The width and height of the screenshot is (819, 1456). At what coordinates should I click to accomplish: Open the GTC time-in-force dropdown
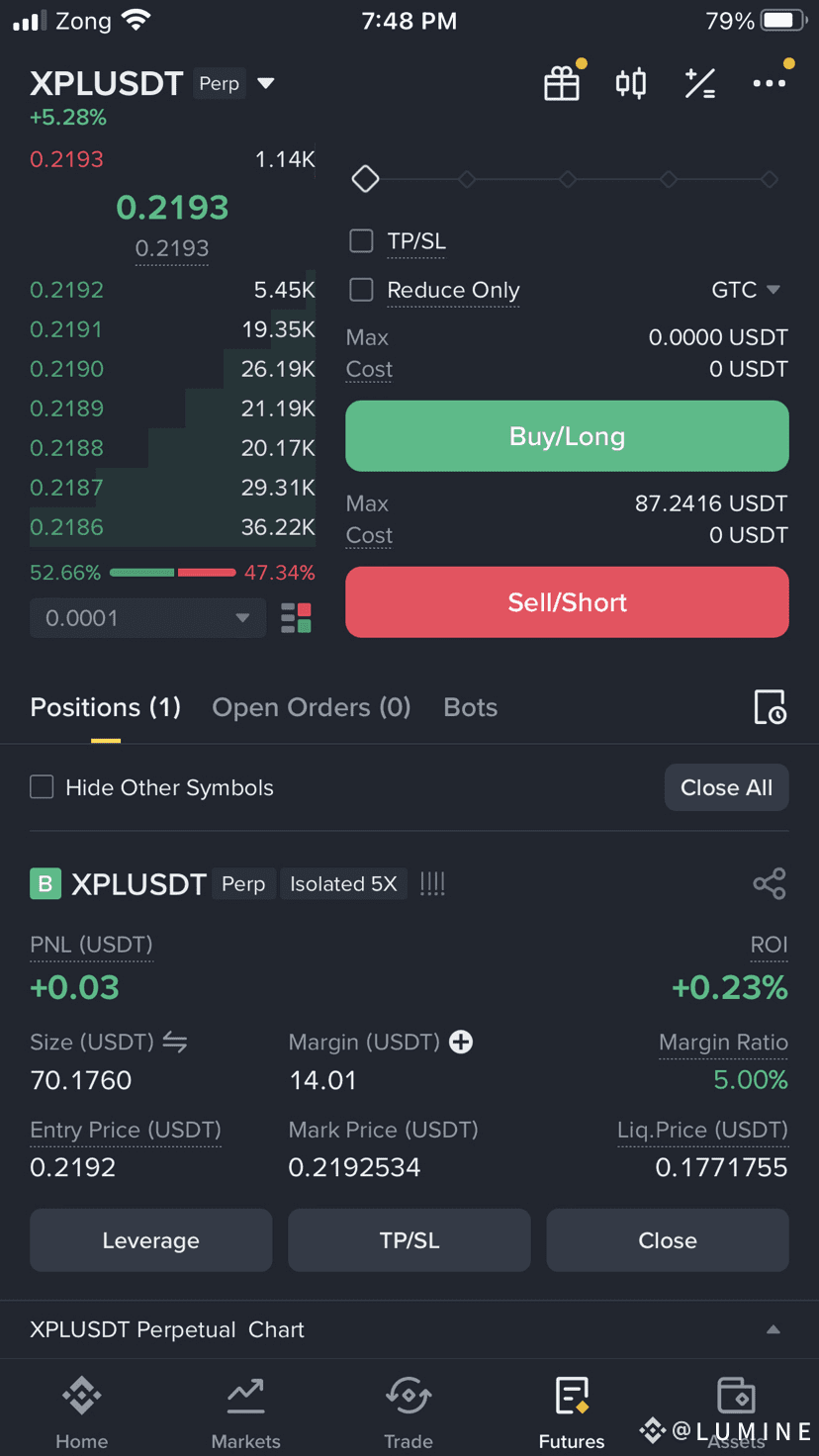(x=746, y=290)
